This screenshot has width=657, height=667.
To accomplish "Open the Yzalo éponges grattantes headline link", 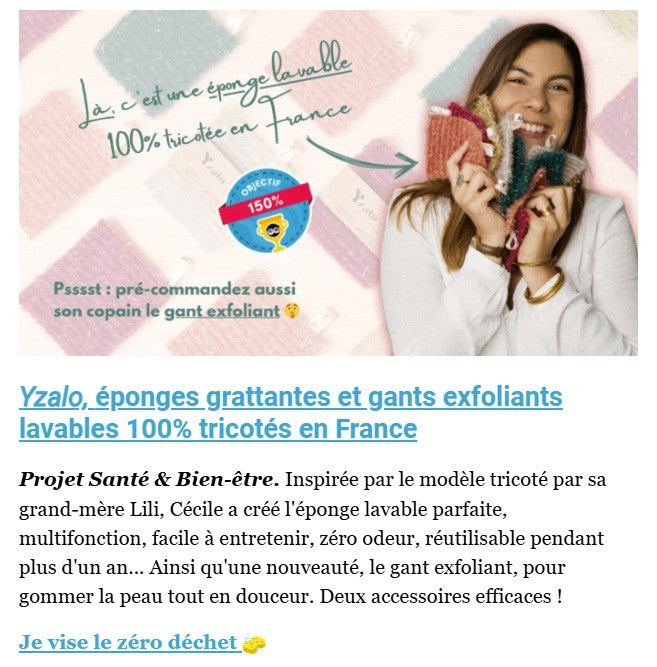I will 290,413.
